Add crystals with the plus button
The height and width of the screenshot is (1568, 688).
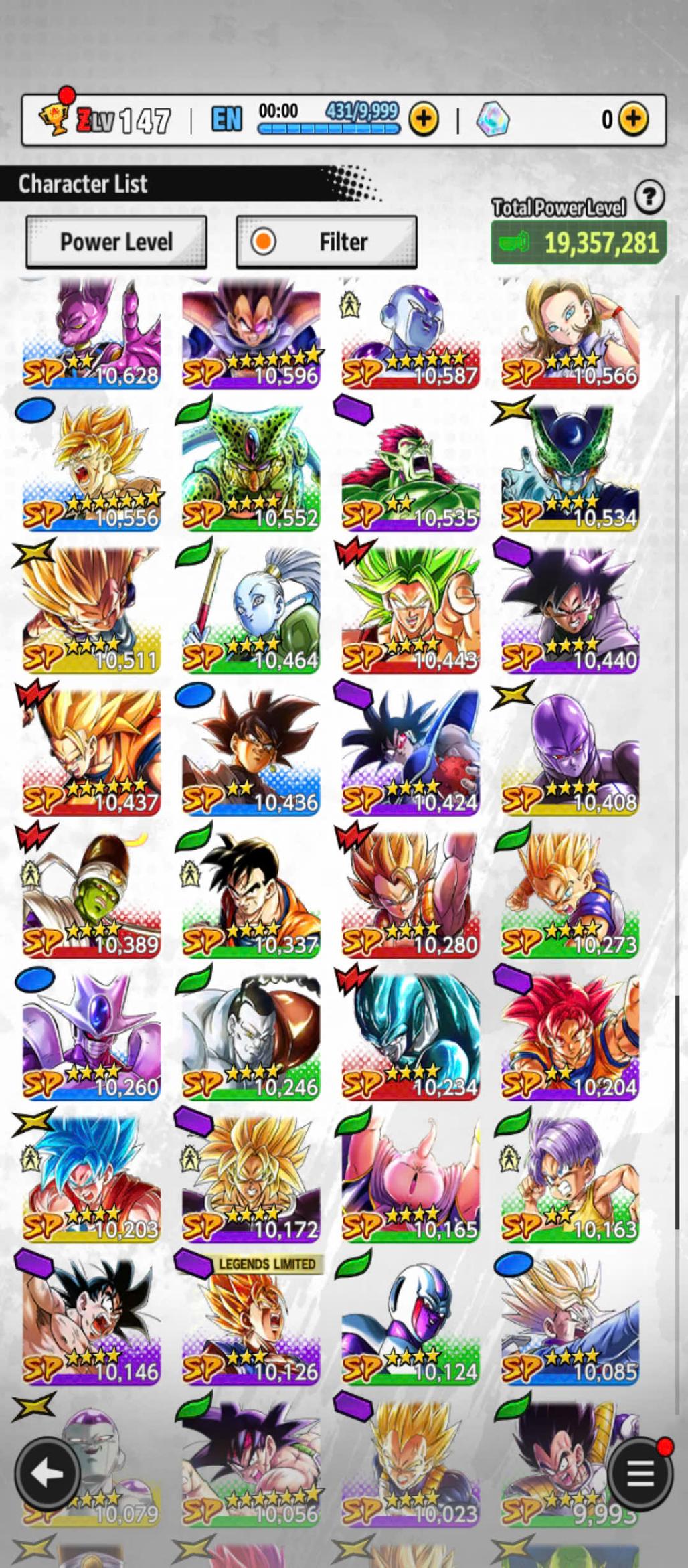[632, 119]
